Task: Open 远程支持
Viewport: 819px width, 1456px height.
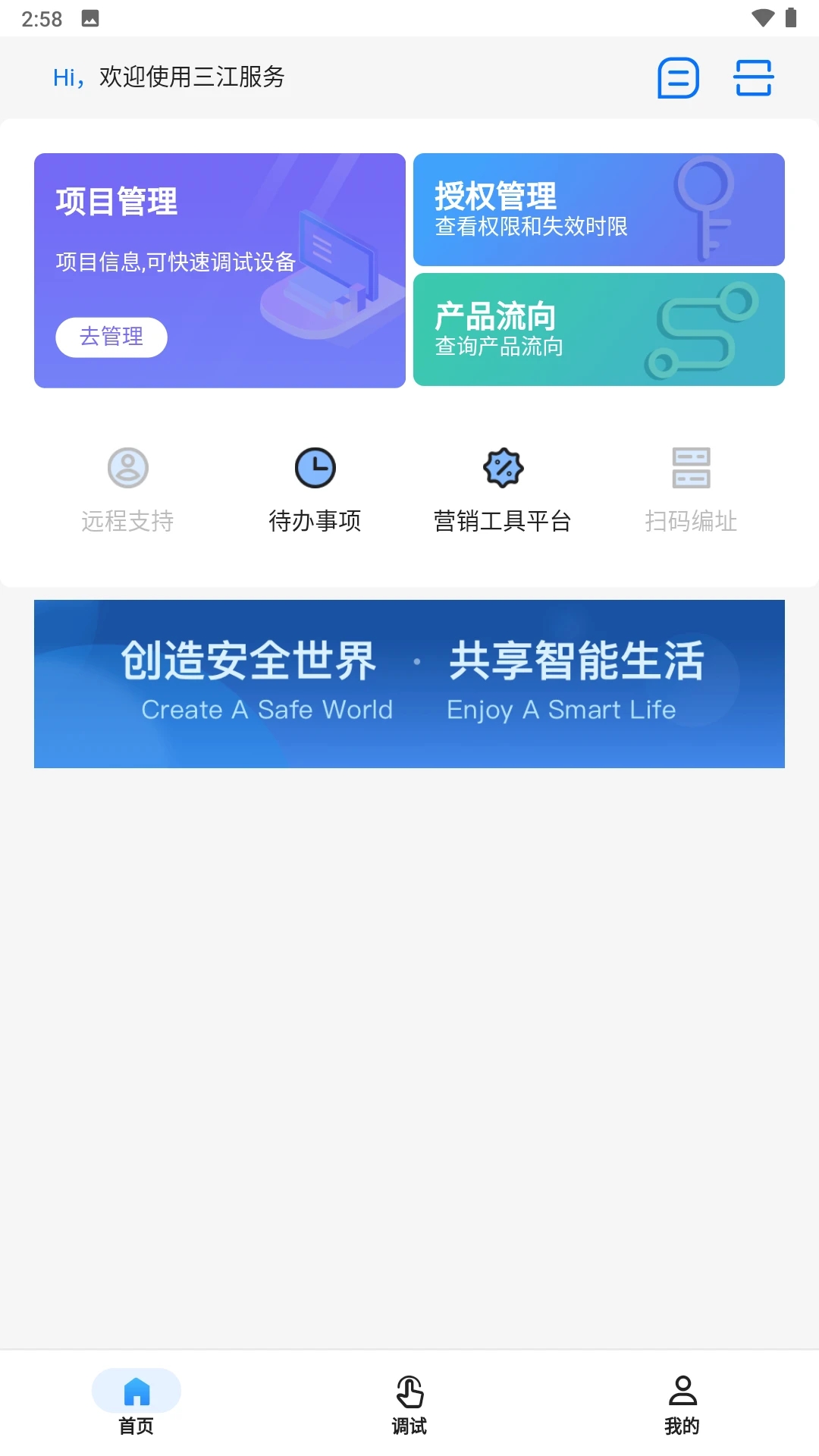Action: click(x=127, y=489)
